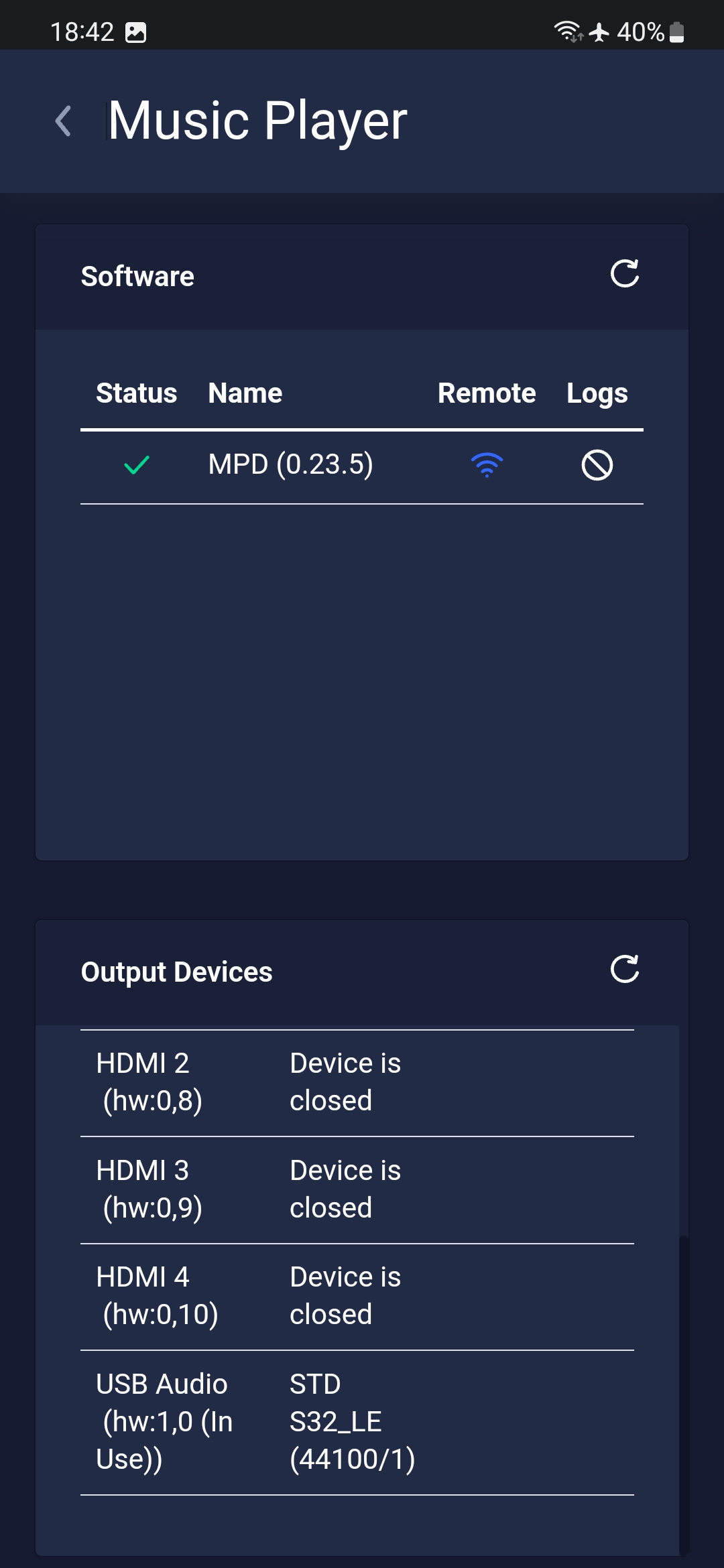
Task: Select the USB Audio (hw:1,0) output device
Action: click(357, 1422)
